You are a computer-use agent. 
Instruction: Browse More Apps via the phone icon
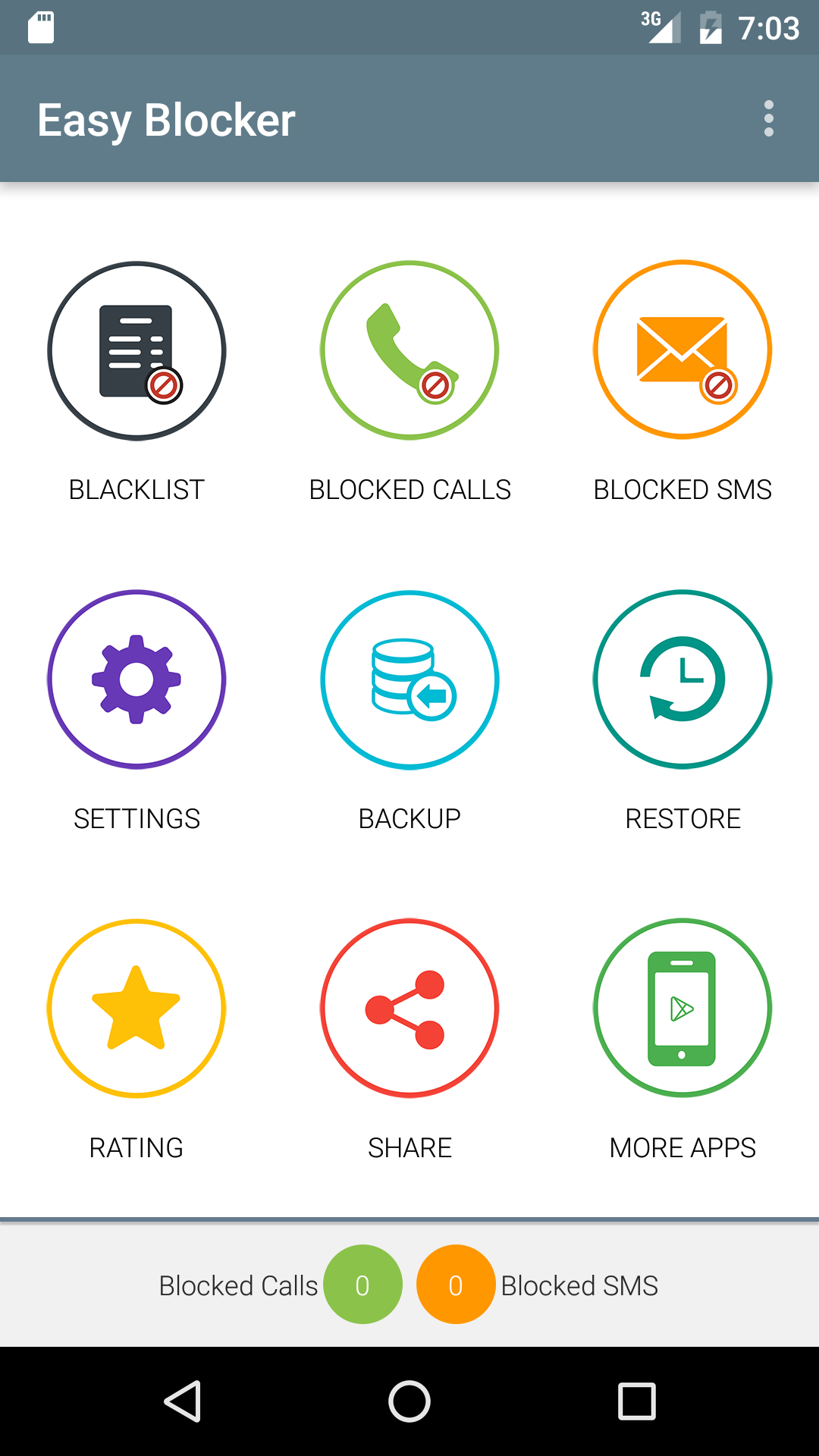click(x=682, y=1008)
